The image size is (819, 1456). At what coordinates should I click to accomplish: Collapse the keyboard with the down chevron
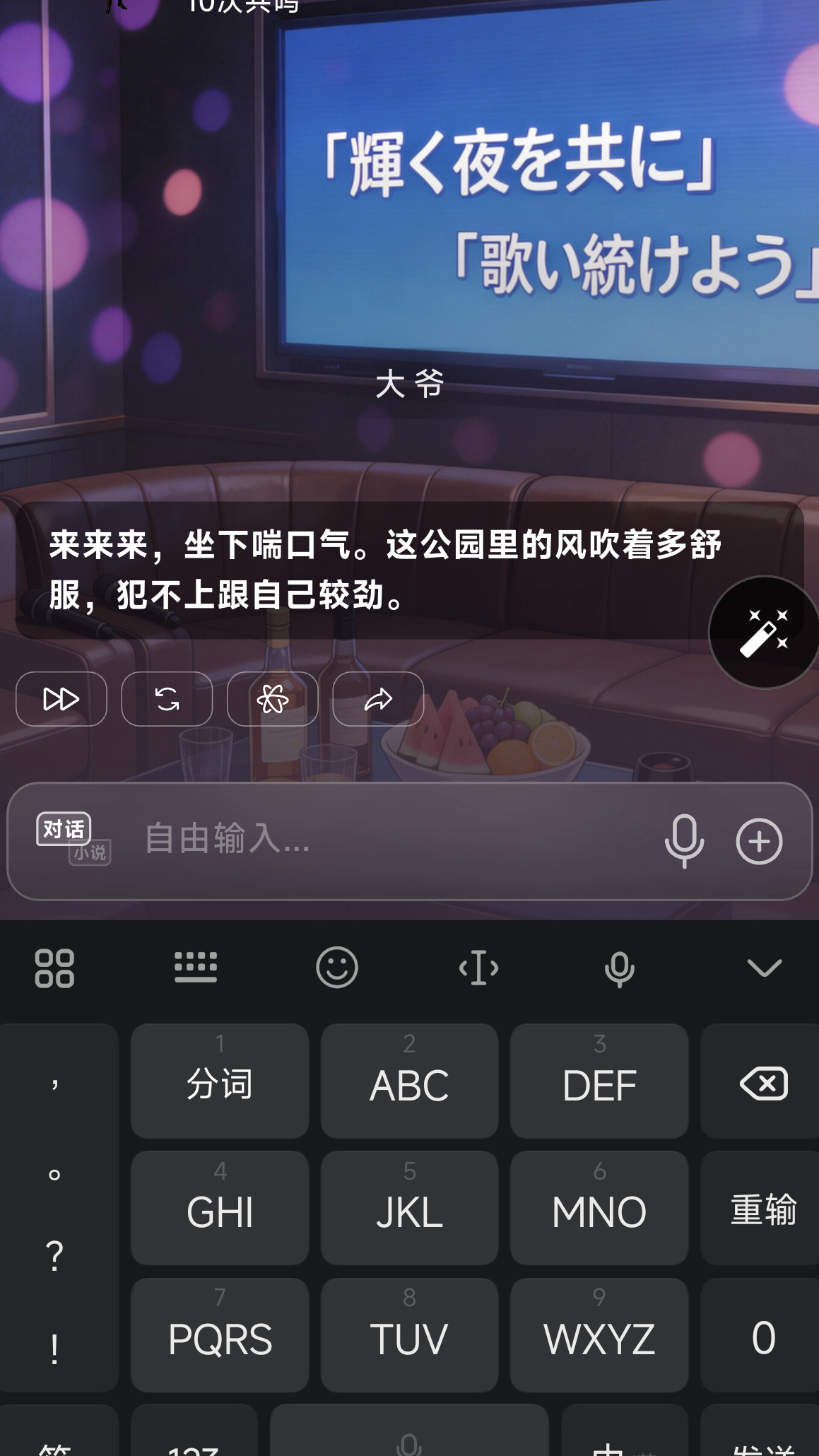(x=764, y=968)
